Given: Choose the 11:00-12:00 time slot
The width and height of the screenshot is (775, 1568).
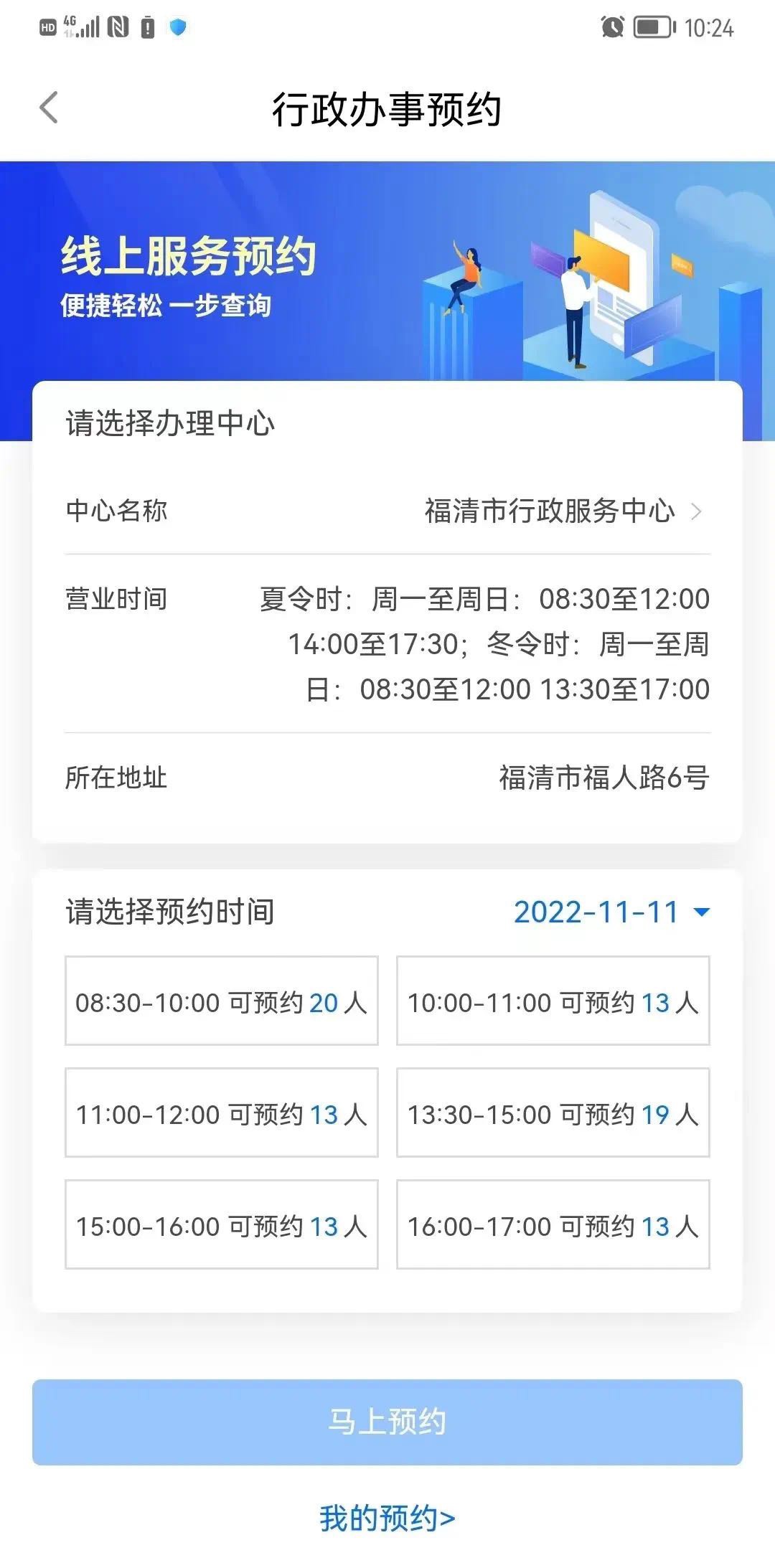Looking at the screenshot, I should [221, 1113].
